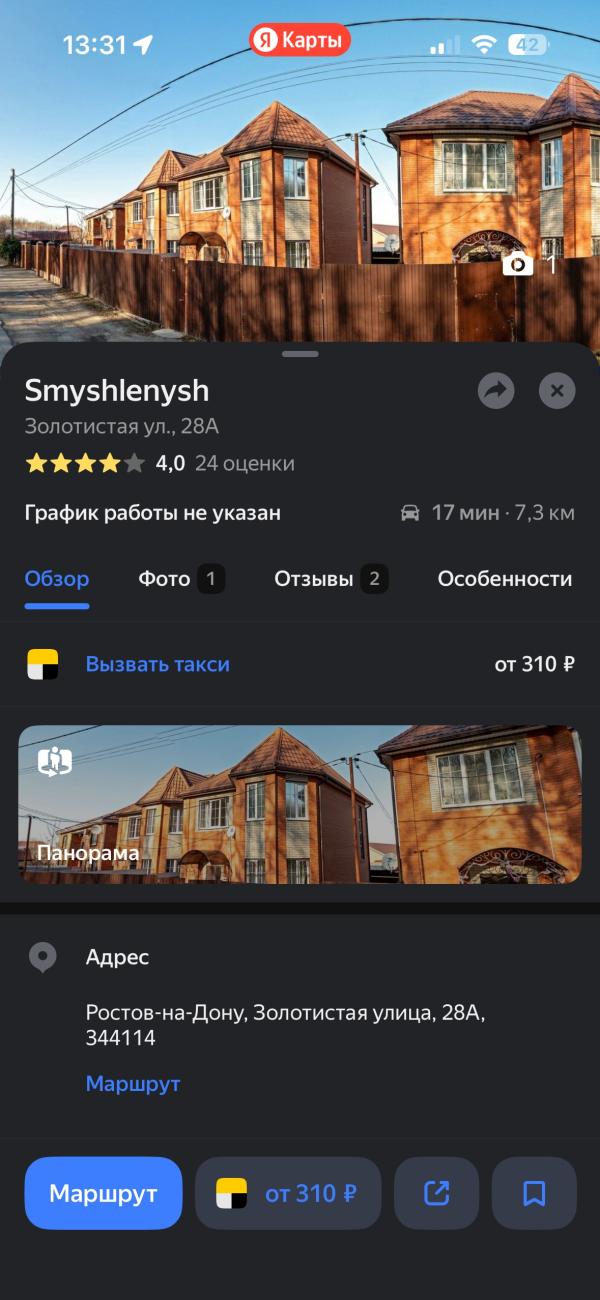Show the 24 оценки ratings

tap(244, 464)
